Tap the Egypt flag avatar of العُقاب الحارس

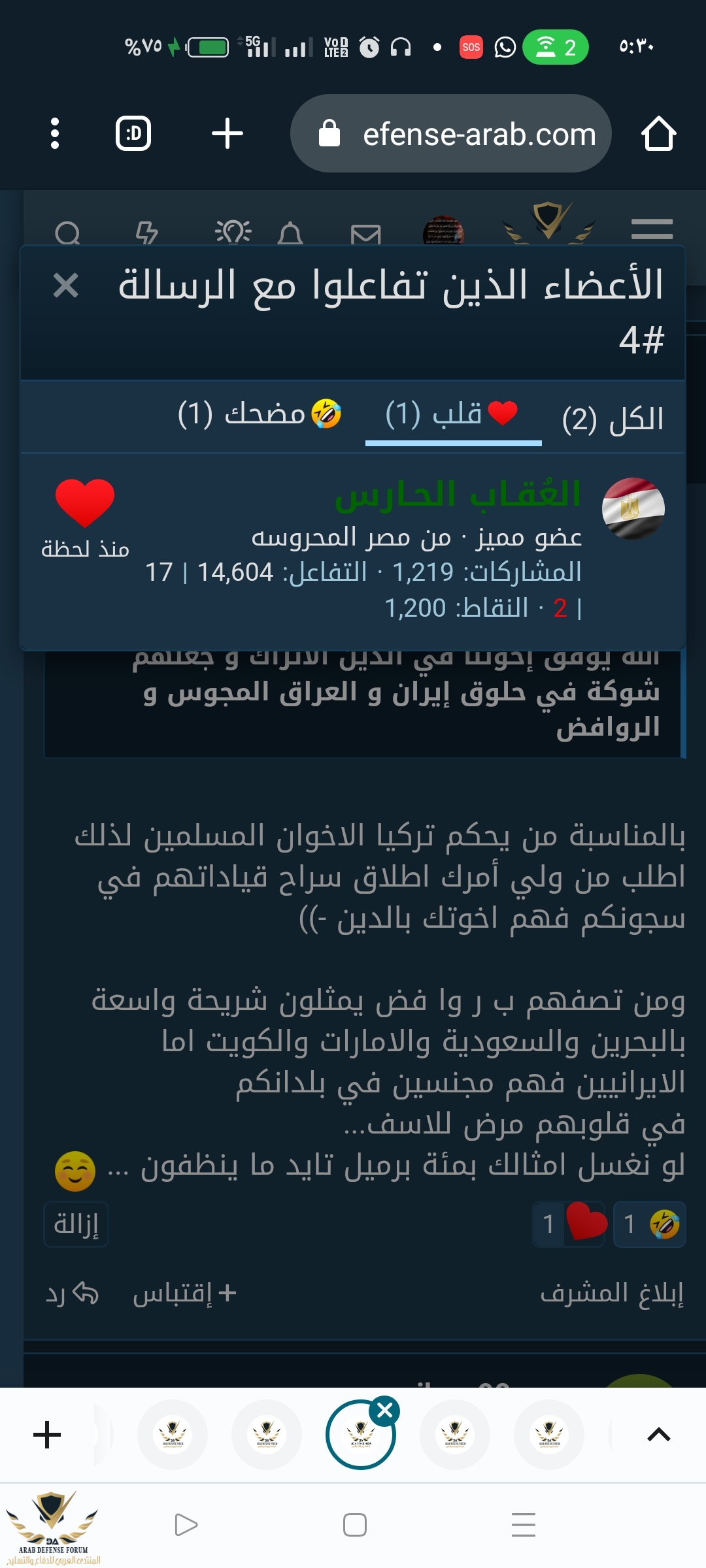click(x=633, y=508)
